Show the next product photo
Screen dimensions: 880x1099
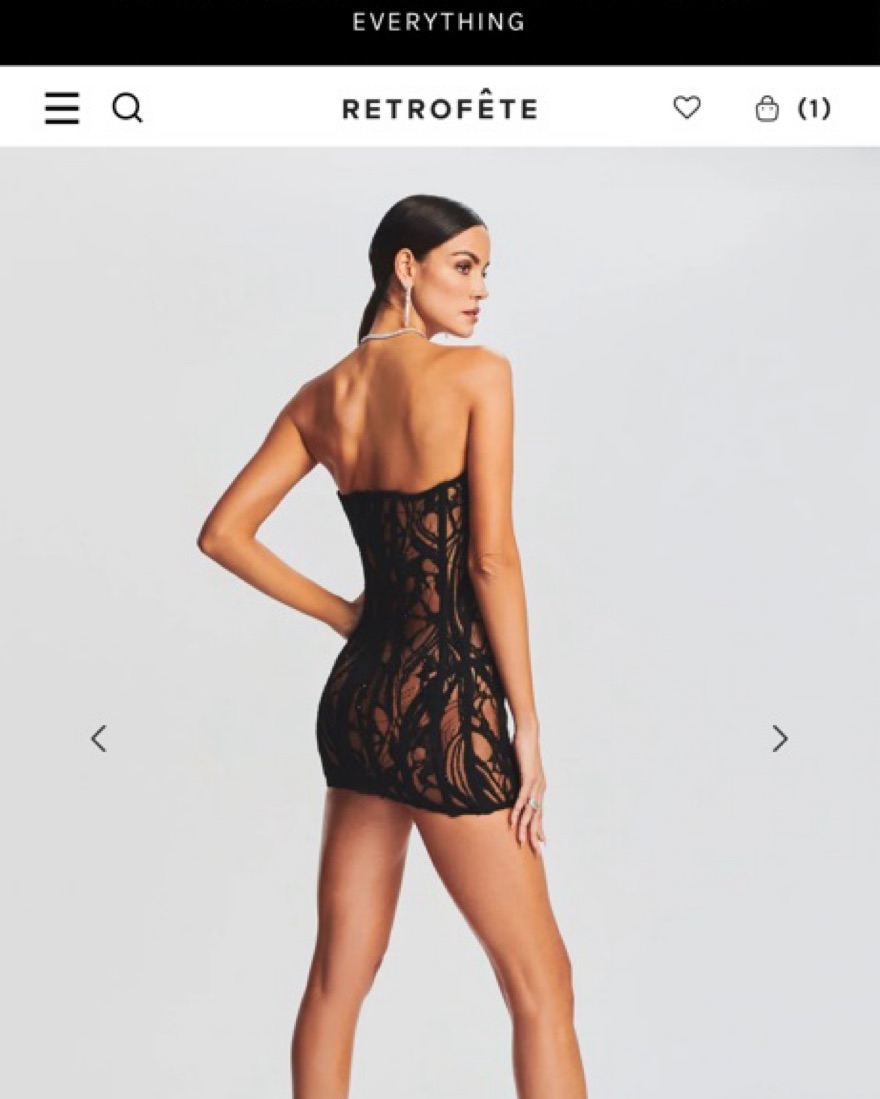pos(780,739)
